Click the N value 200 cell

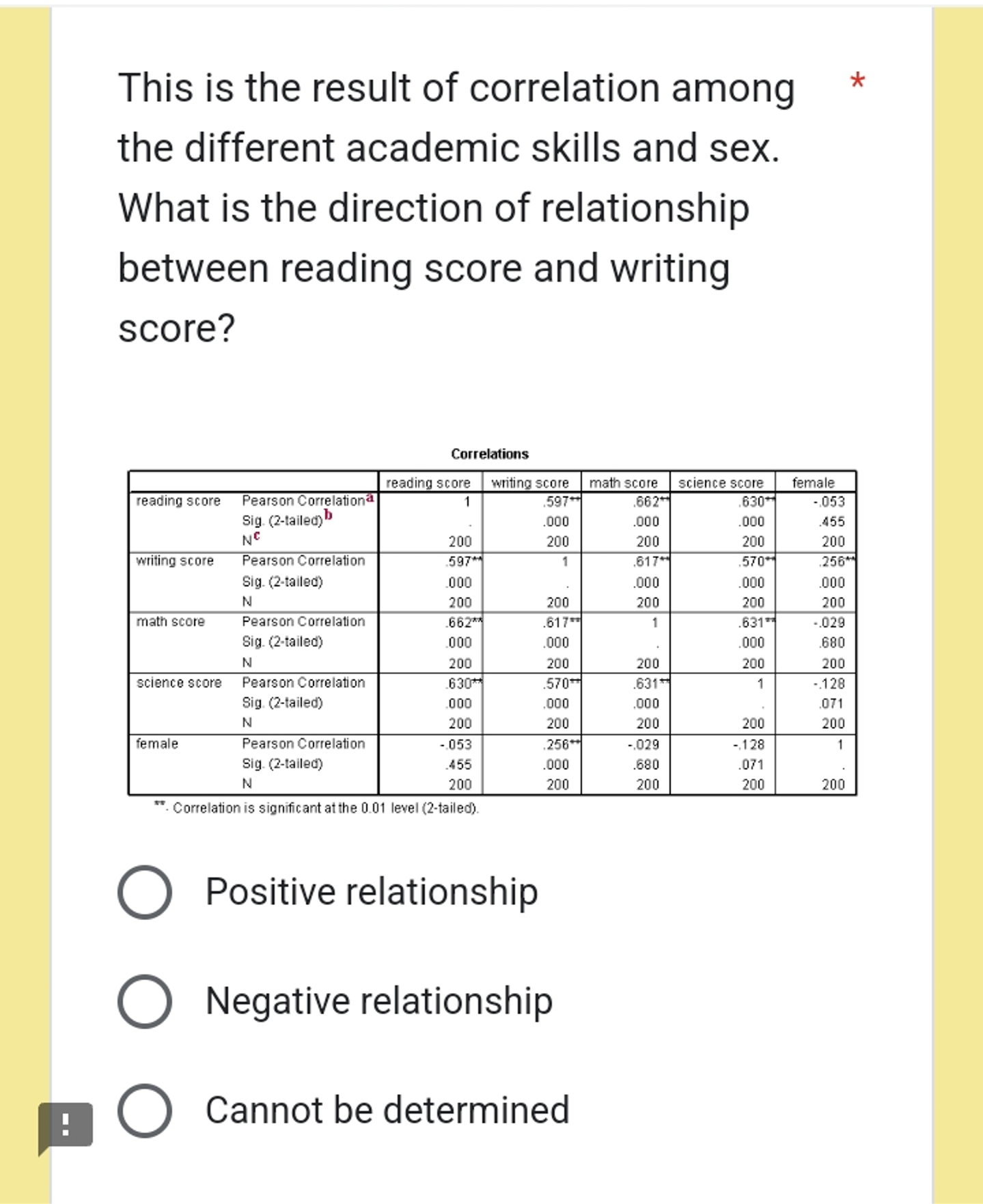[x=460, y=542]
